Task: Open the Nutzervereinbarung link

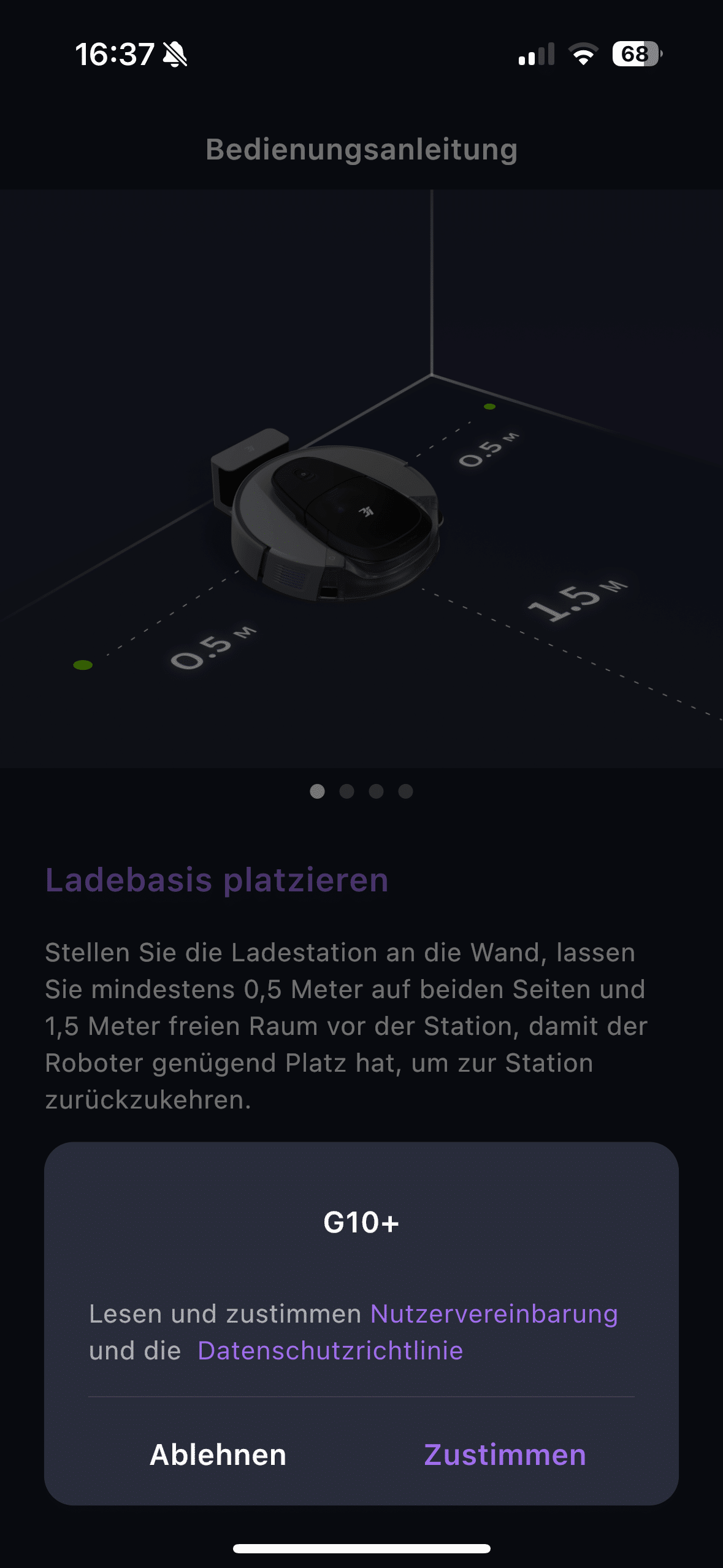Action: coord(494,1313)
